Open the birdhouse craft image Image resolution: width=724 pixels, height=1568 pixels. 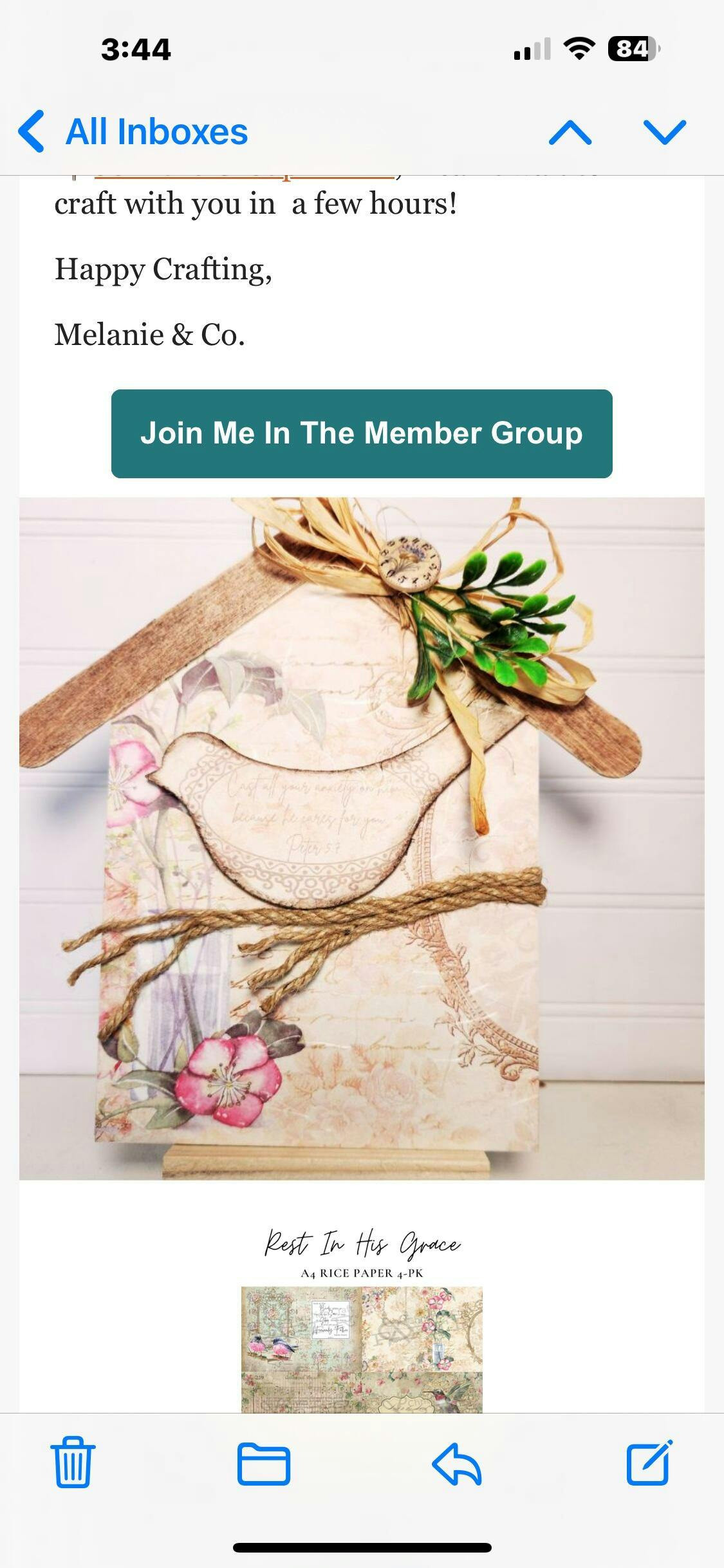[362, 837]
